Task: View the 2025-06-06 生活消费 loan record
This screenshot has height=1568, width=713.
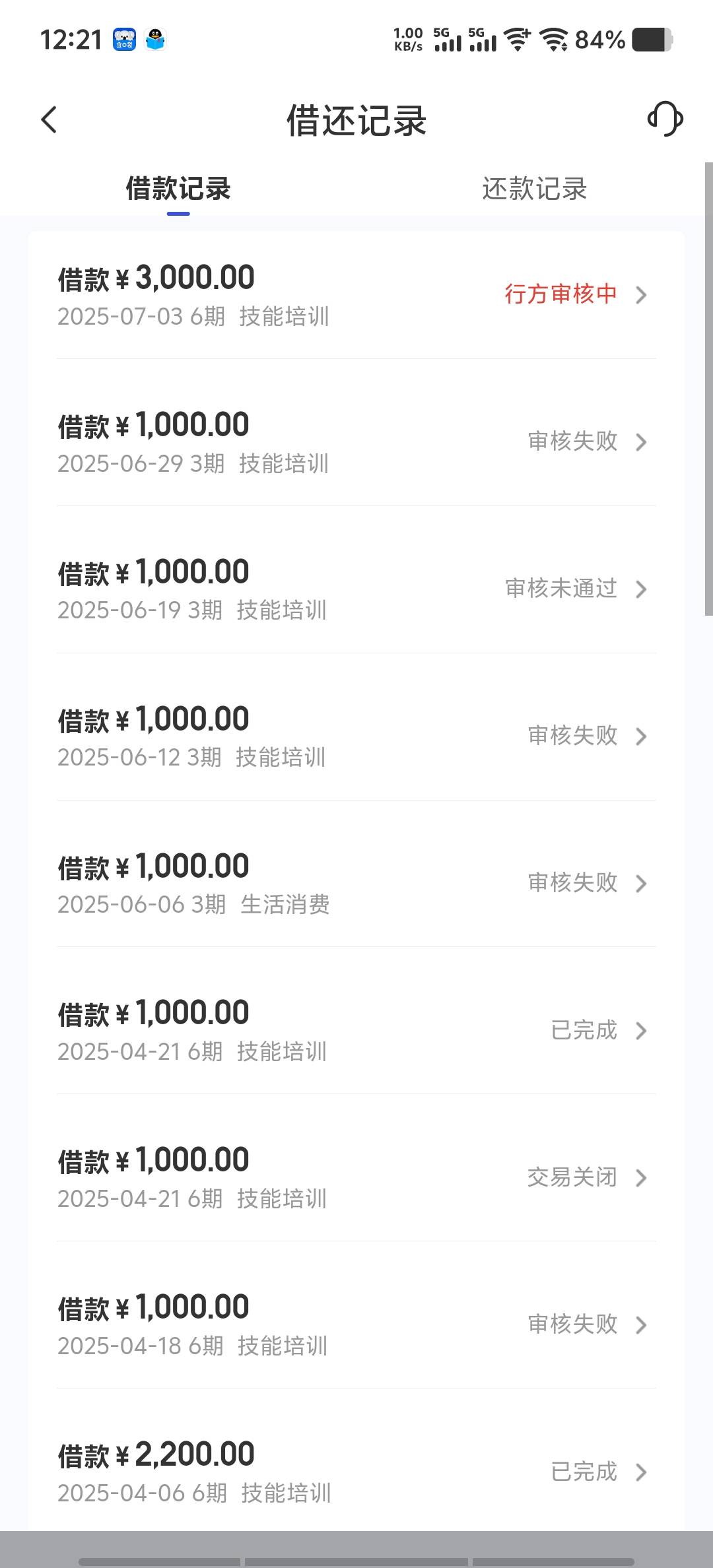Action: tap(356, 883)
